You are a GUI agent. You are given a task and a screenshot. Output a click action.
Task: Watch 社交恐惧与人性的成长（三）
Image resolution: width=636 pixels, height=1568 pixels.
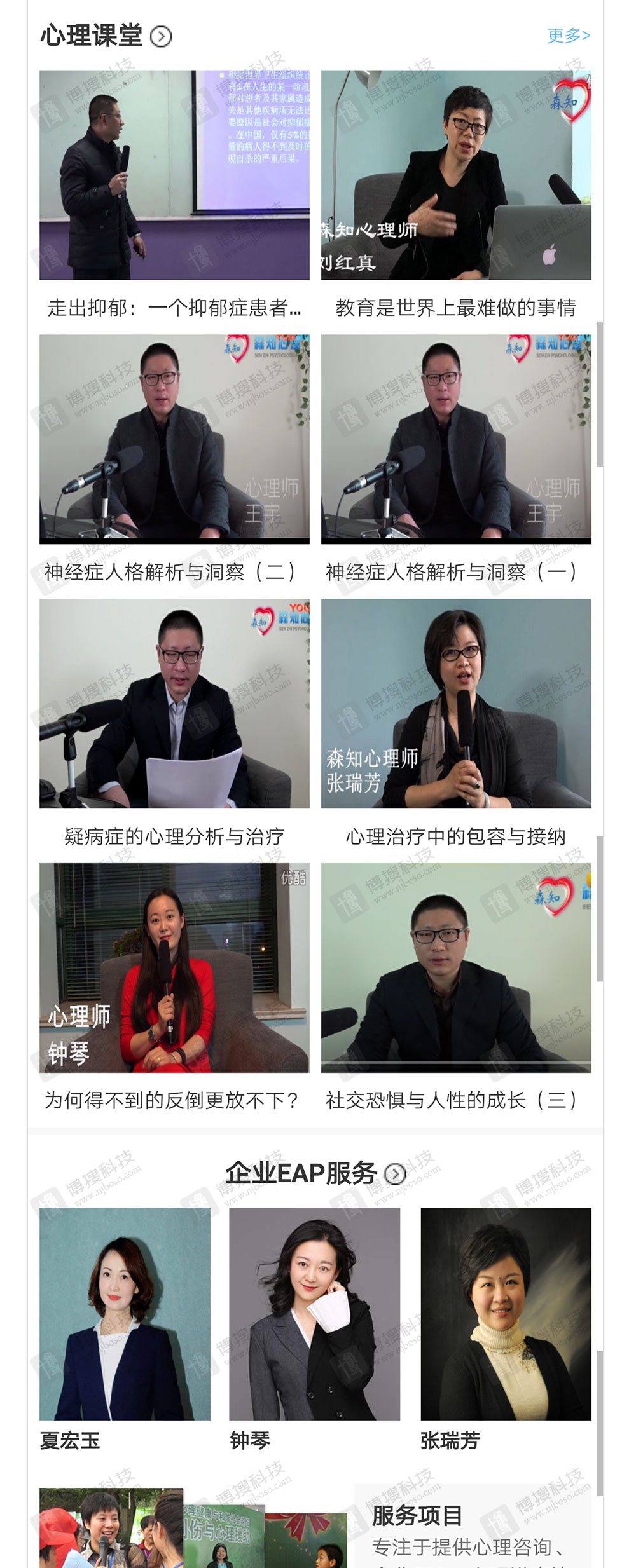click(x=456, y=967)
